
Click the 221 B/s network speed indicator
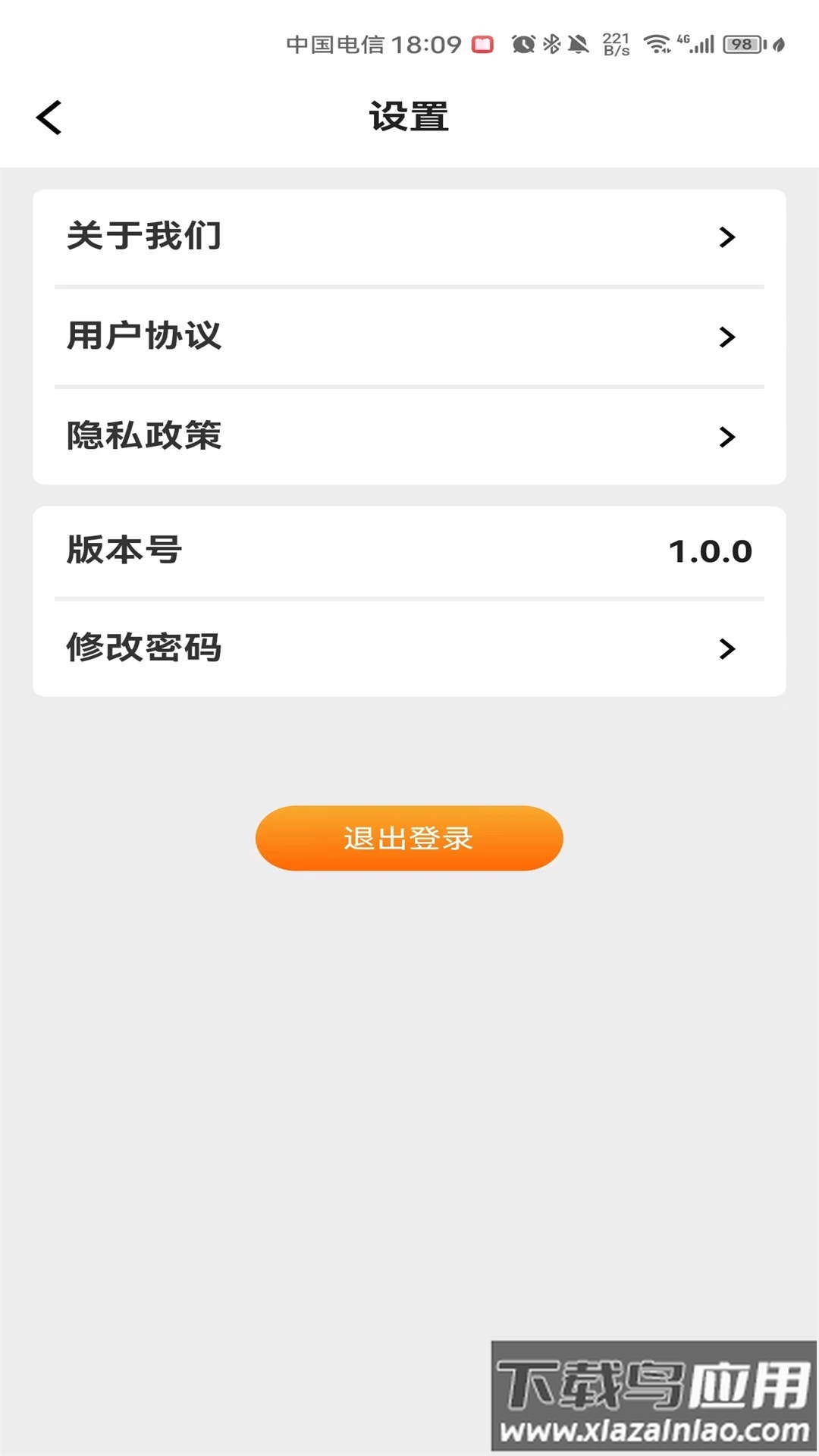616,43
